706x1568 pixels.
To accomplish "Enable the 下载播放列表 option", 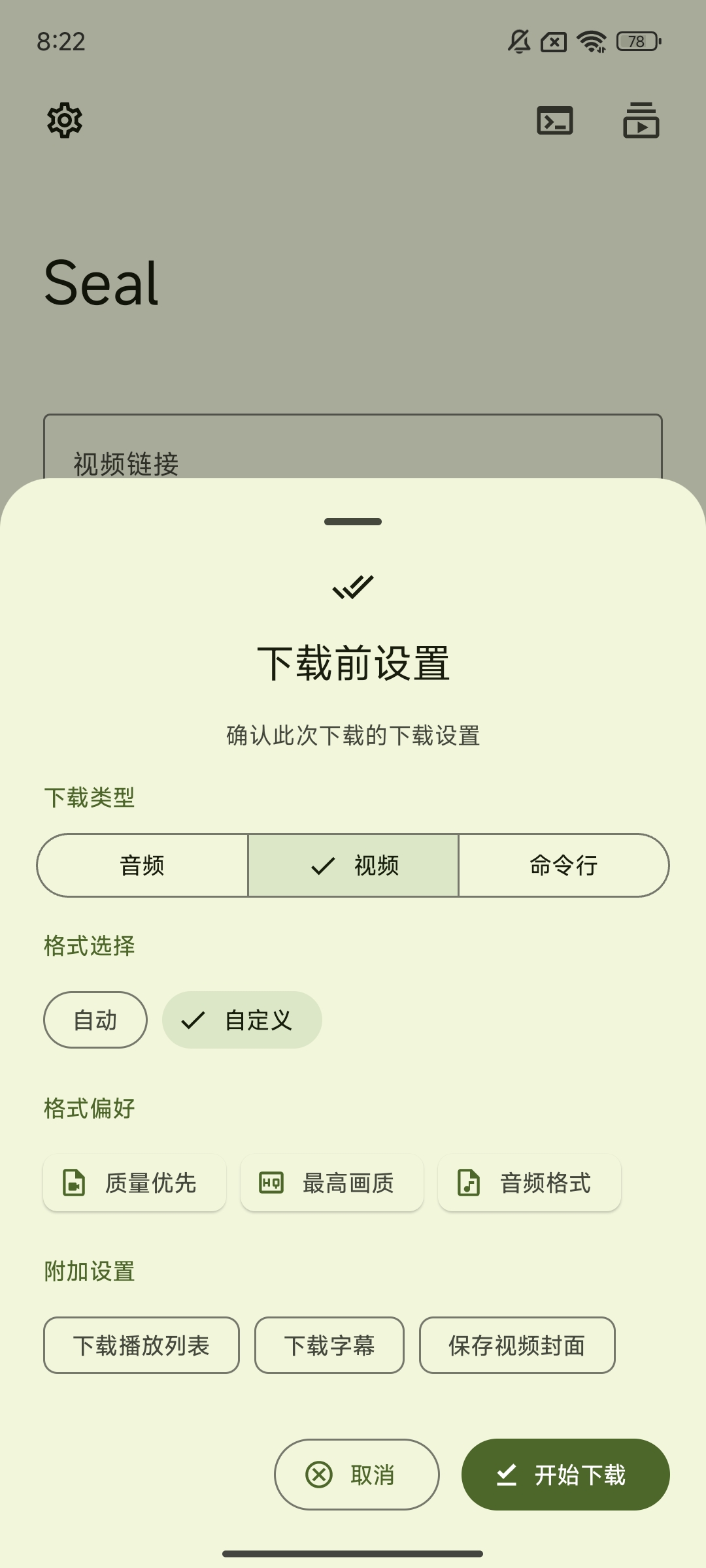I will [x=141, y=1345].
